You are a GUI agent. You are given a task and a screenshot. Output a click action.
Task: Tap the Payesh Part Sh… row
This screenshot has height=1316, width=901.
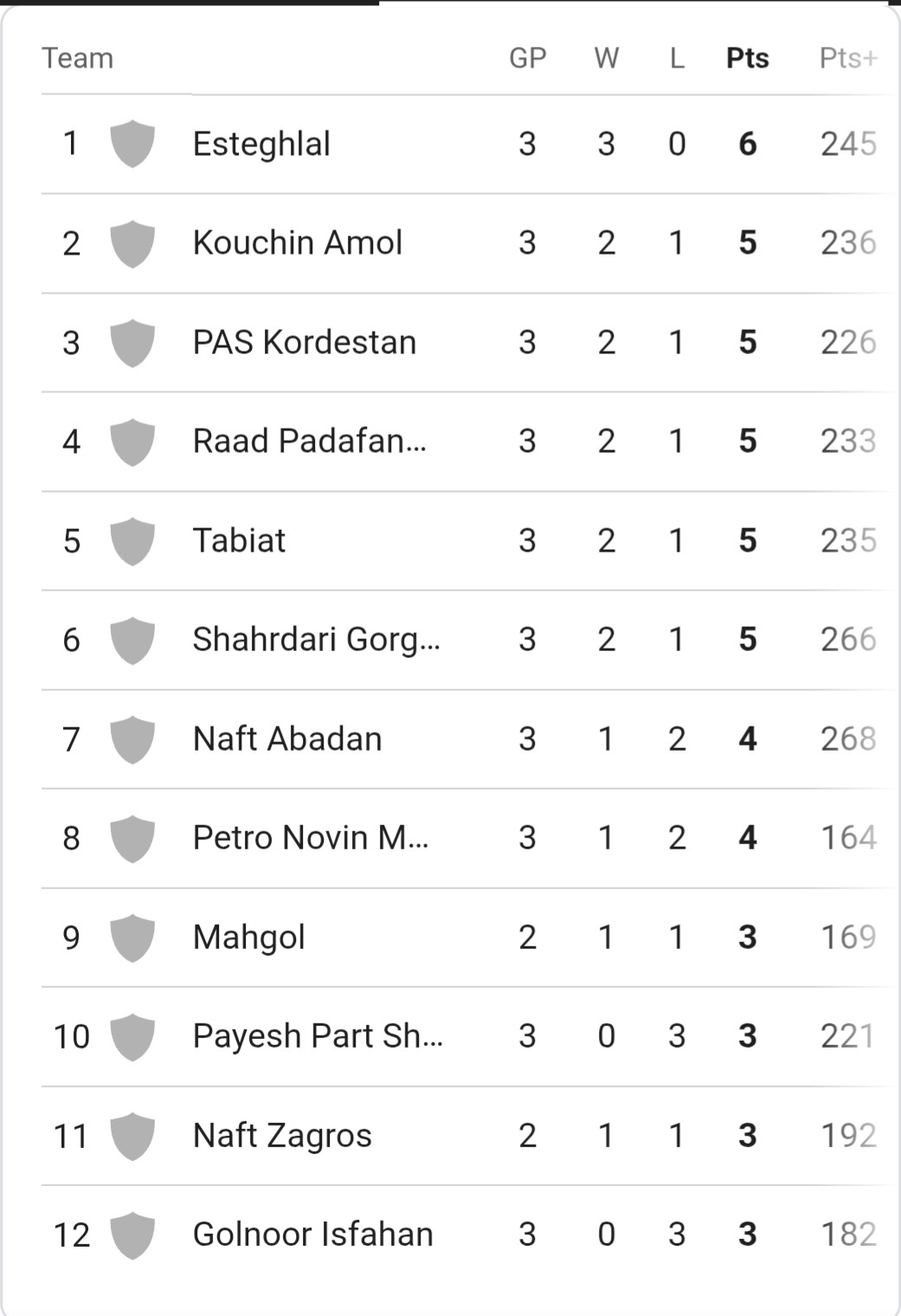[x=318, y=1036]
